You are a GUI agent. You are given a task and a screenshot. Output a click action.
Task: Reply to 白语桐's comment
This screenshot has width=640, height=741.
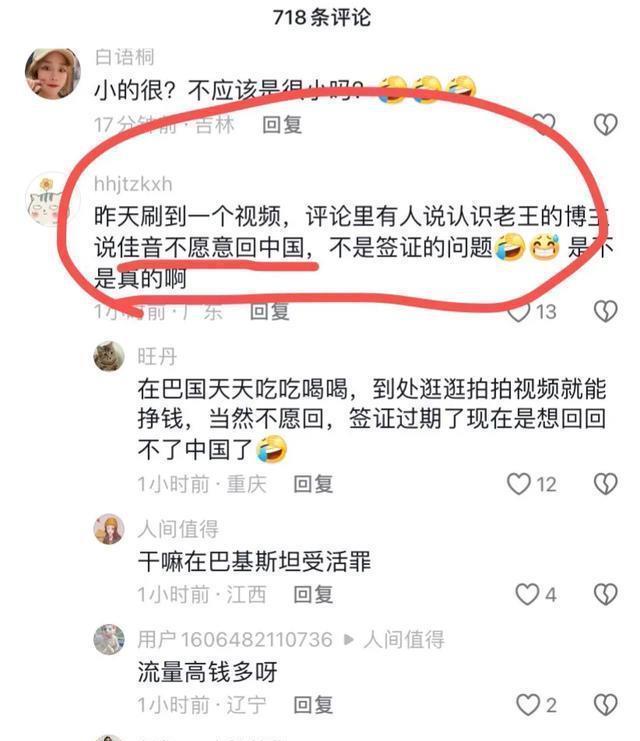click(282, 125)
